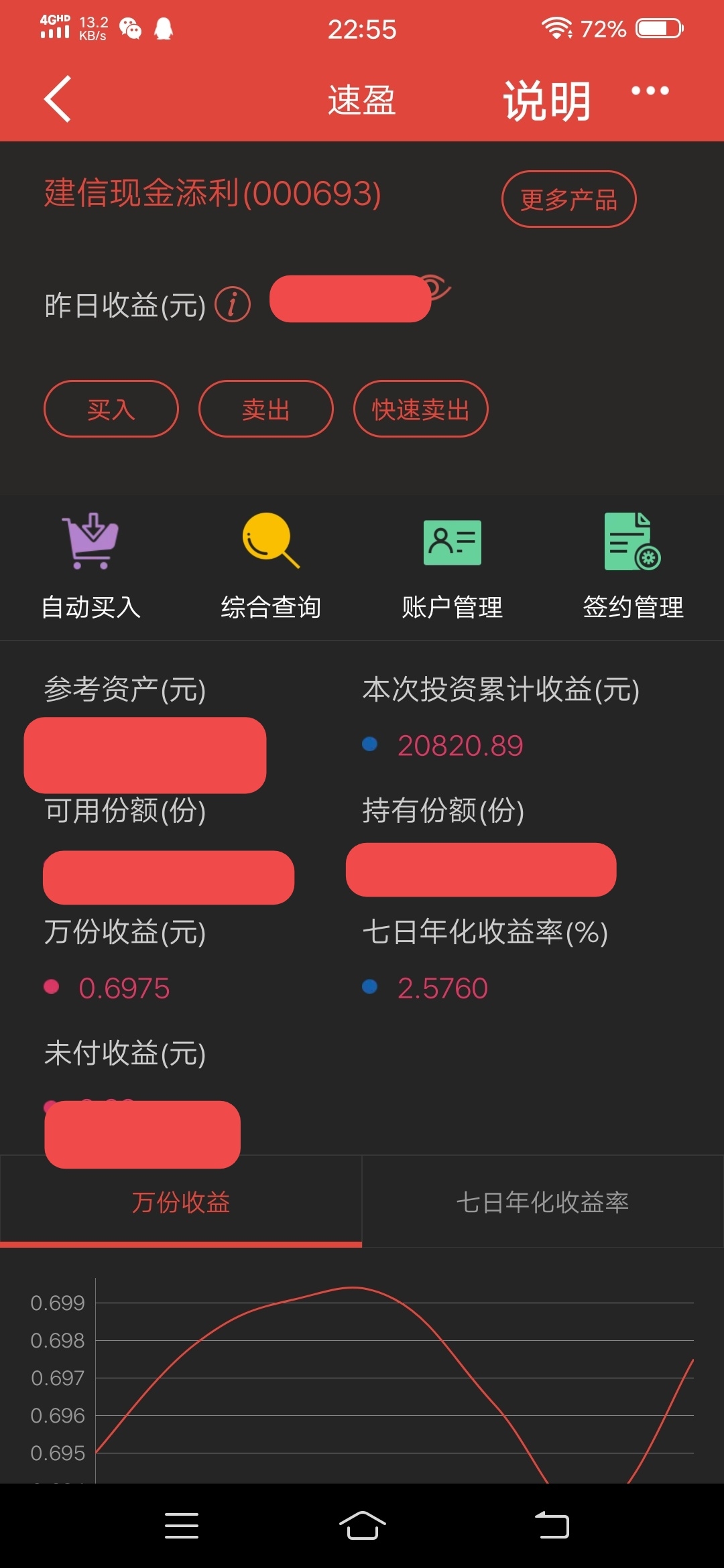Go back using the header arrow
The image size is (724, 1568).
coord(58,99)
